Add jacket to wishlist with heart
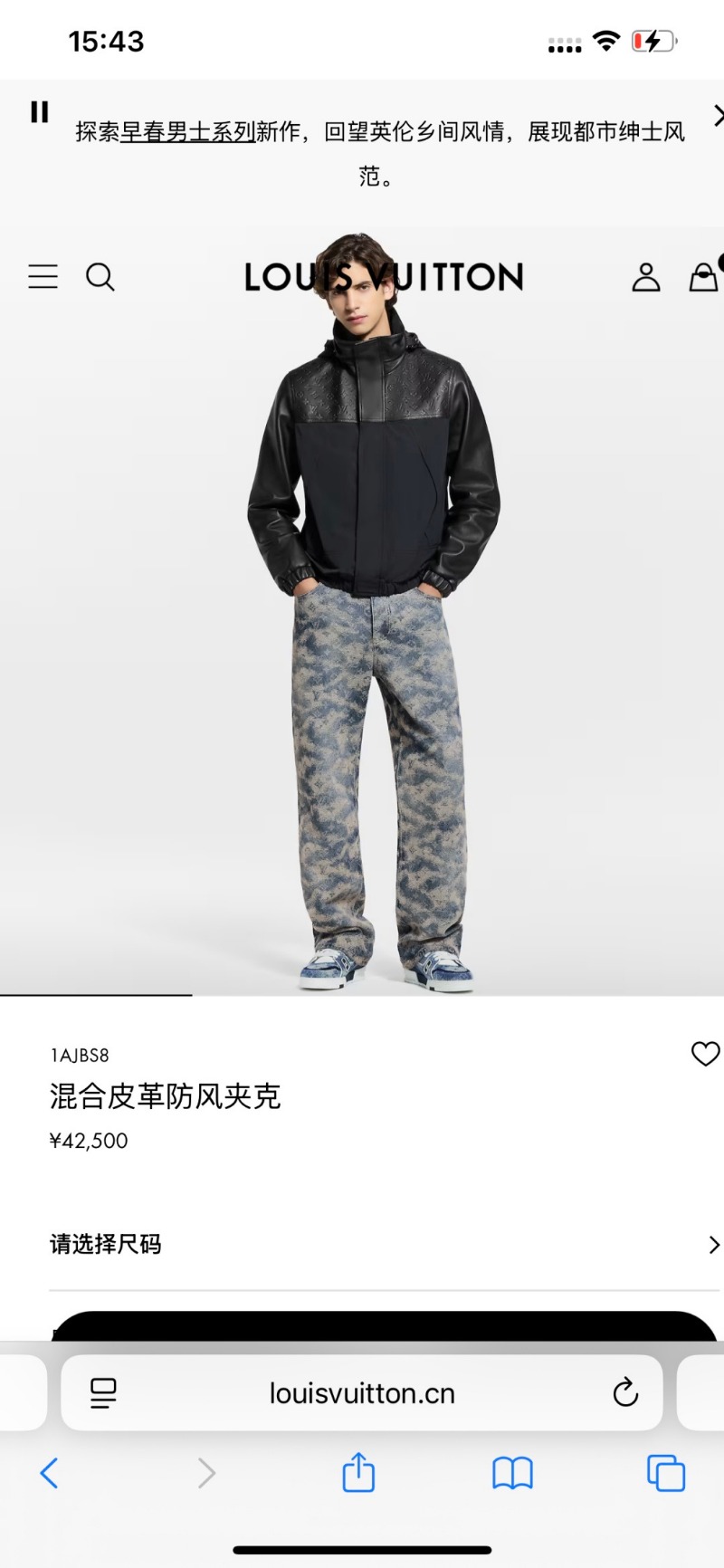The height and width of the screenshot is (1568, 724). pyautogui.click(x=705, y=1054)
